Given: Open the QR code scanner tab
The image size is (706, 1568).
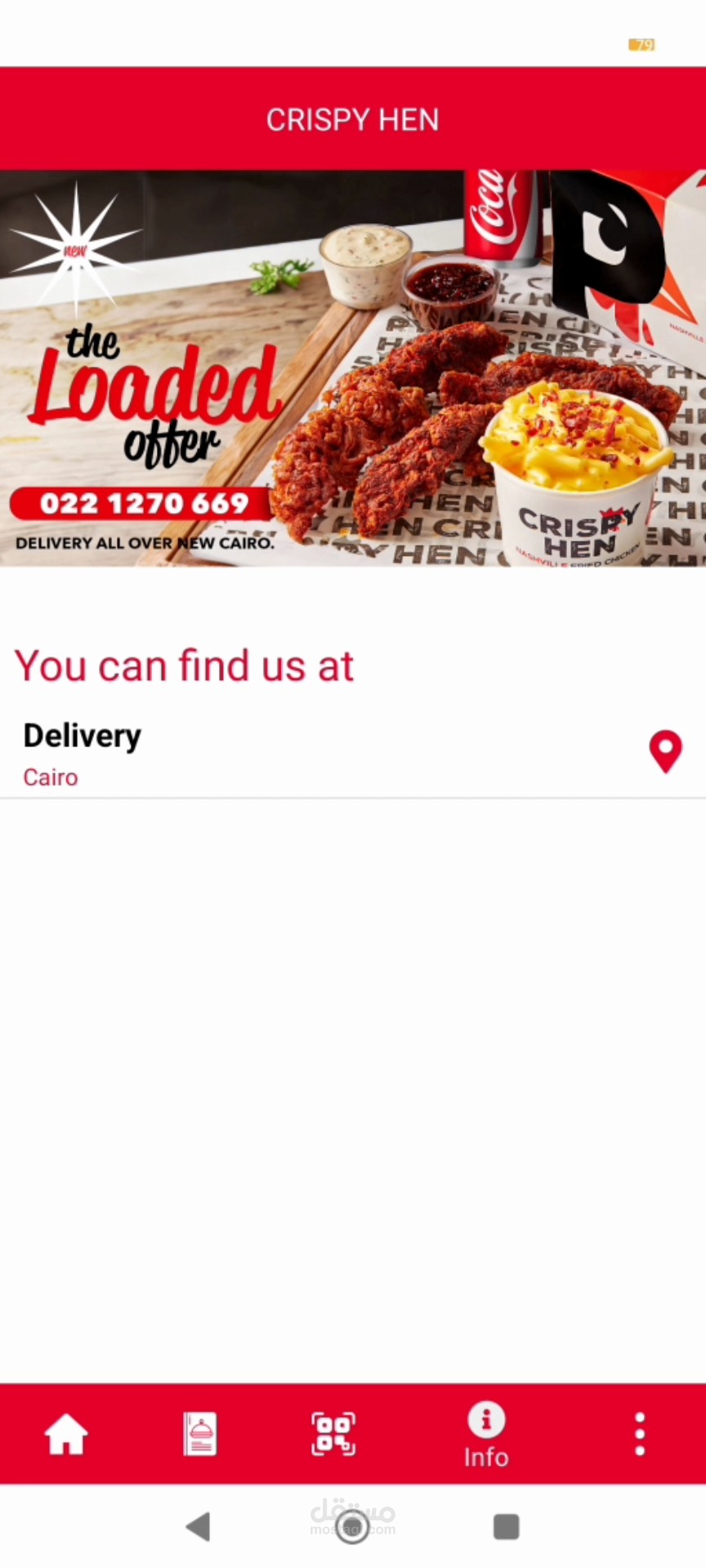Looking at the screenshot, I should 333,1434.
